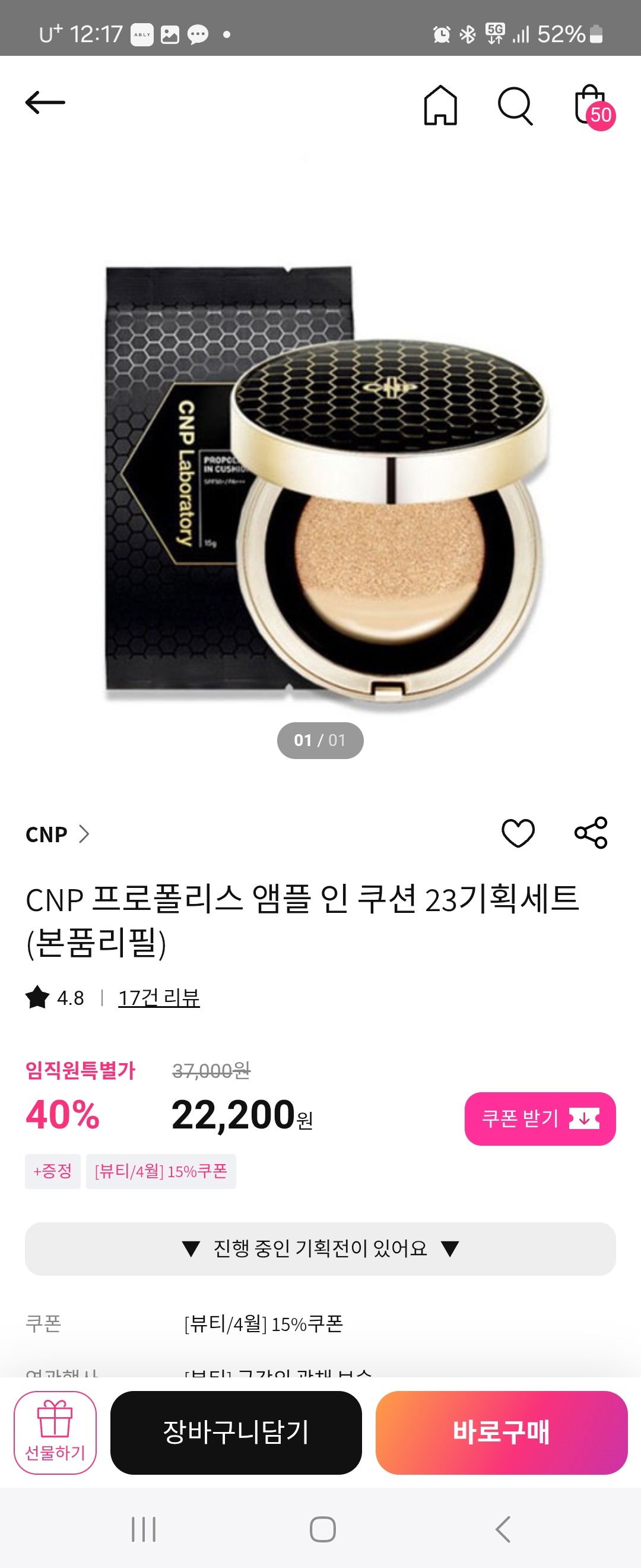Tap 선물하기 to gift this item
The height and width of the screenshot is (1568, 641).
(55, 1431)
